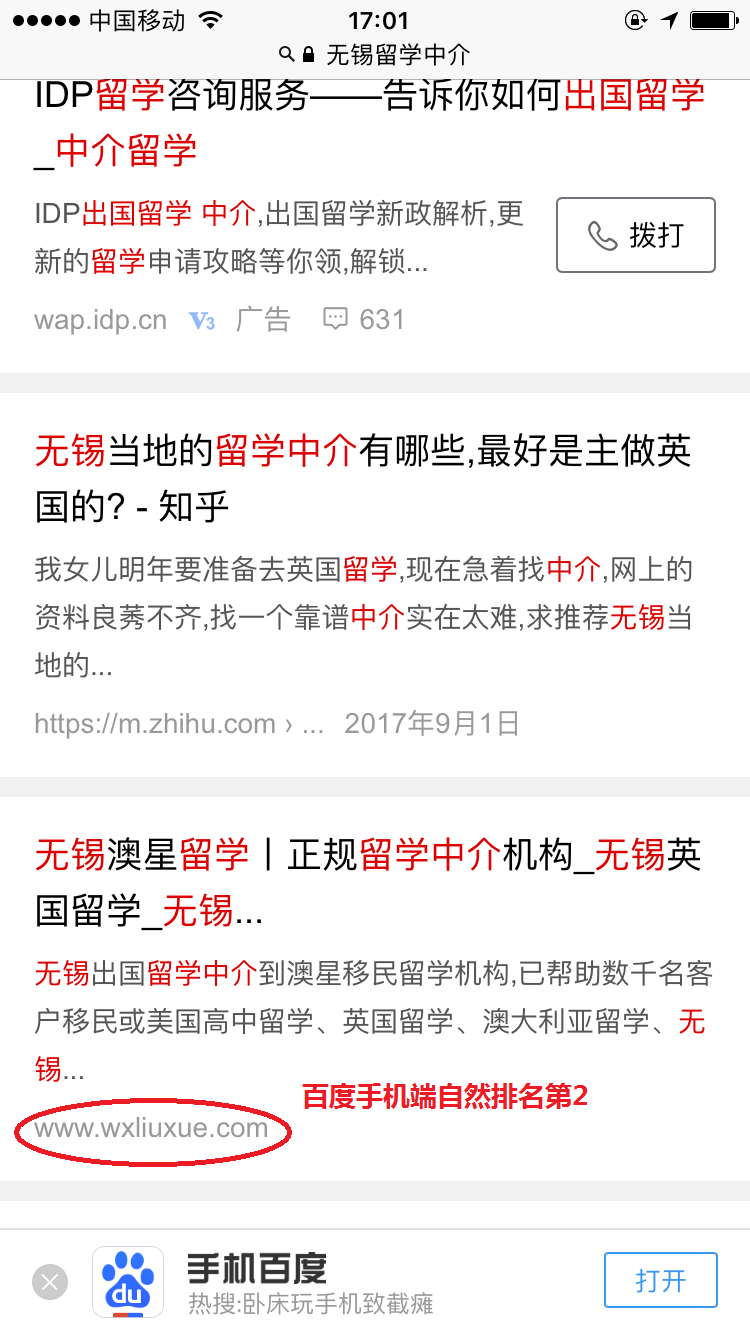Screen dimensions: 750x1334
Task: View the 631 comments on IDP ad
Action: [364, 320]
